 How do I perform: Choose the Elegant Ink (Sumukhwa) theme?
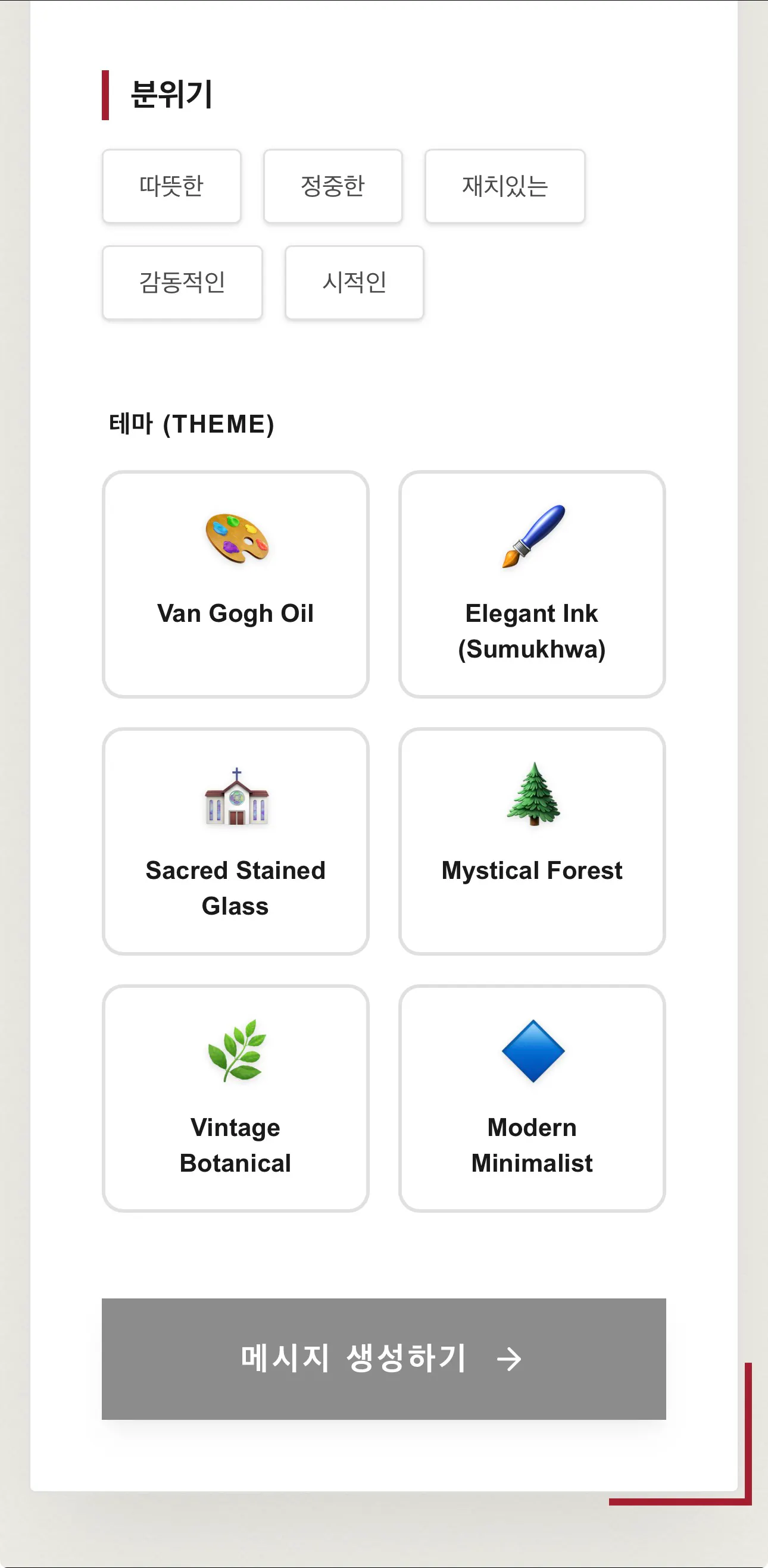click(532, 584)
